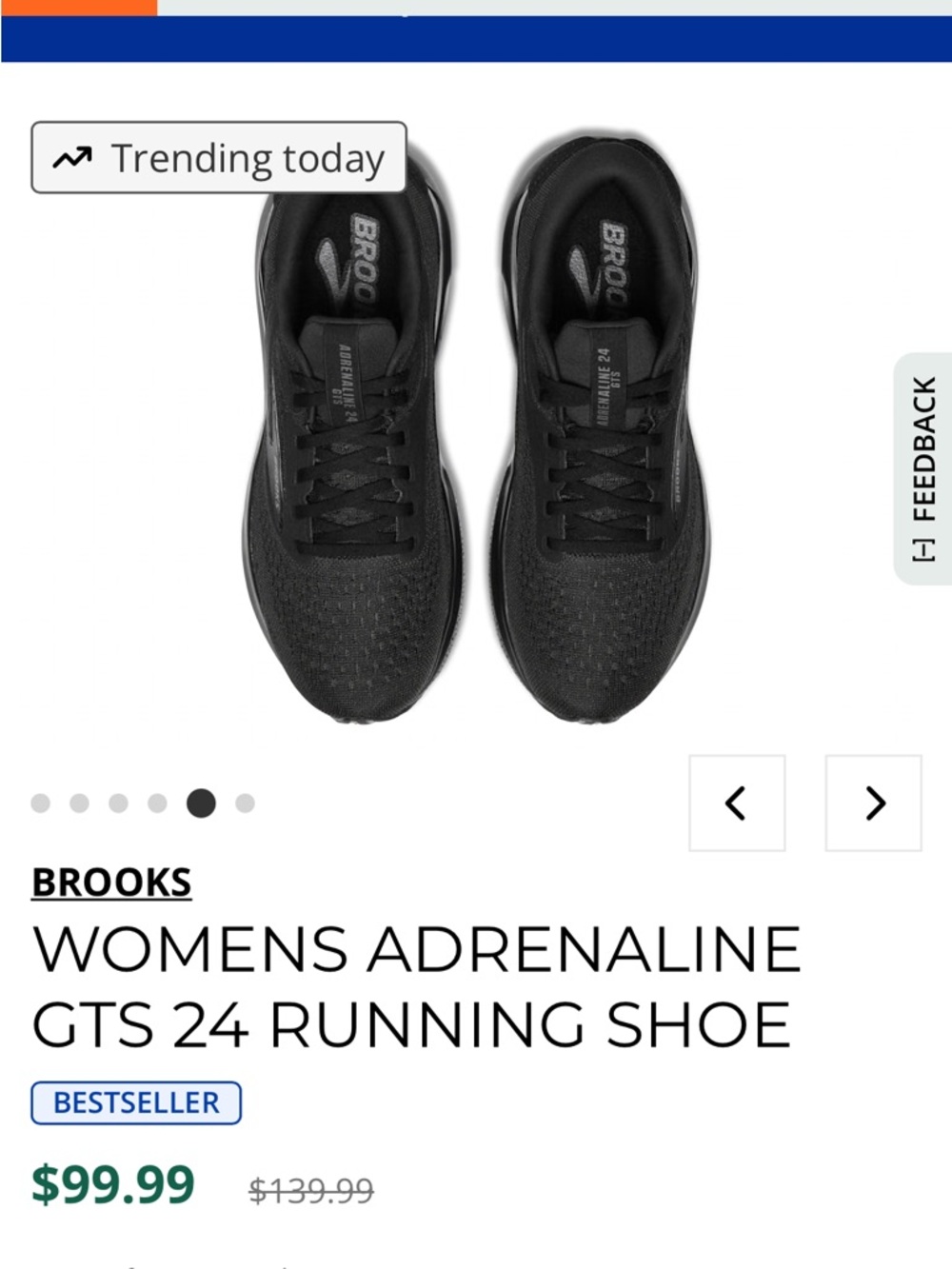Click the BESTSELLER badge
The width and height of the screenshot is (952, 1269).
point(134,1102)
